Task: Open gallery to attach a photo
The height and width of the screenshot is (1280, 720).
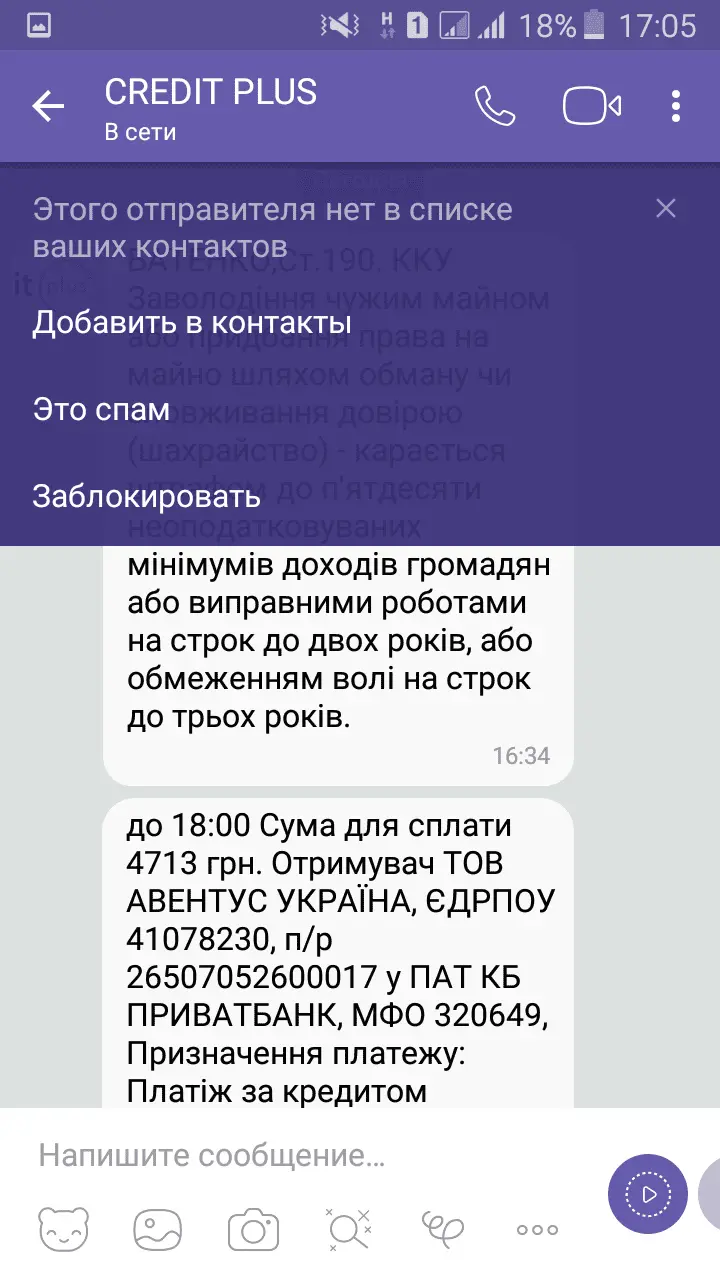Action: [158, 1229]
